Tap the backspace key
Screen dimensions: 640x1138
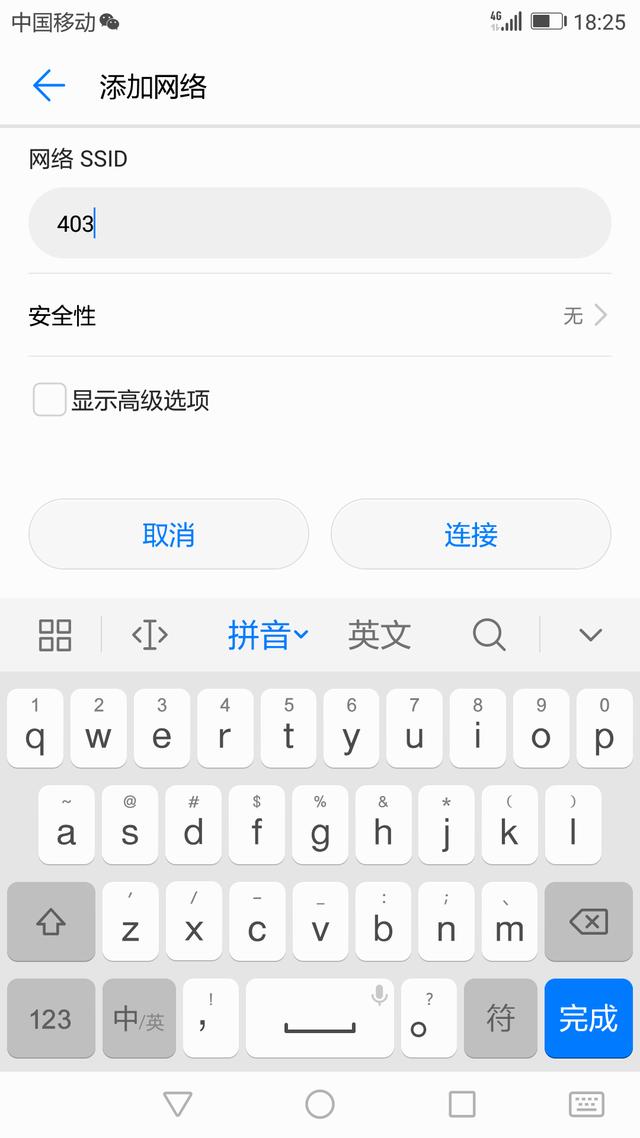click(x=588, y=922)
